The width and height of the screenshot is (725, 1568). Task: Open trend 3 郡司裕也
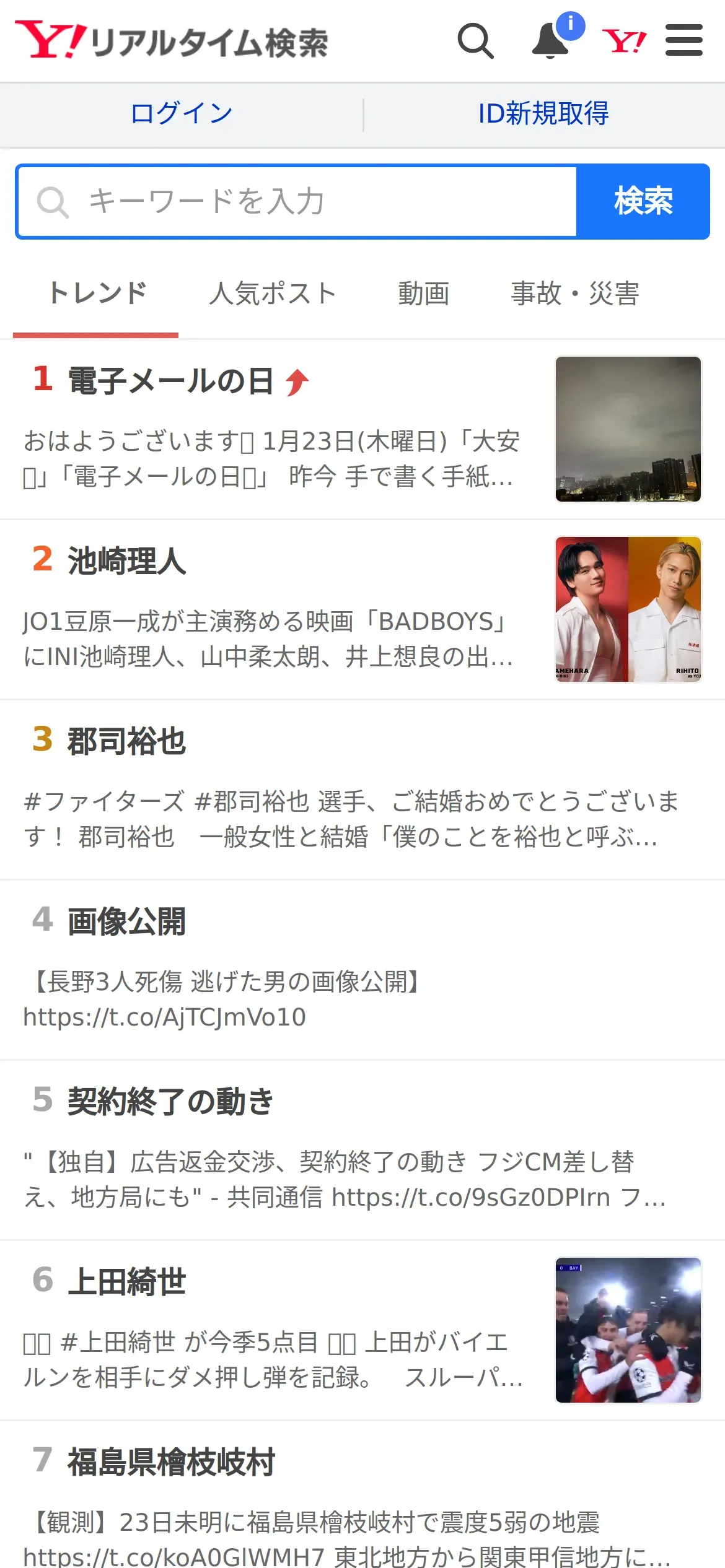coord(362,790)
